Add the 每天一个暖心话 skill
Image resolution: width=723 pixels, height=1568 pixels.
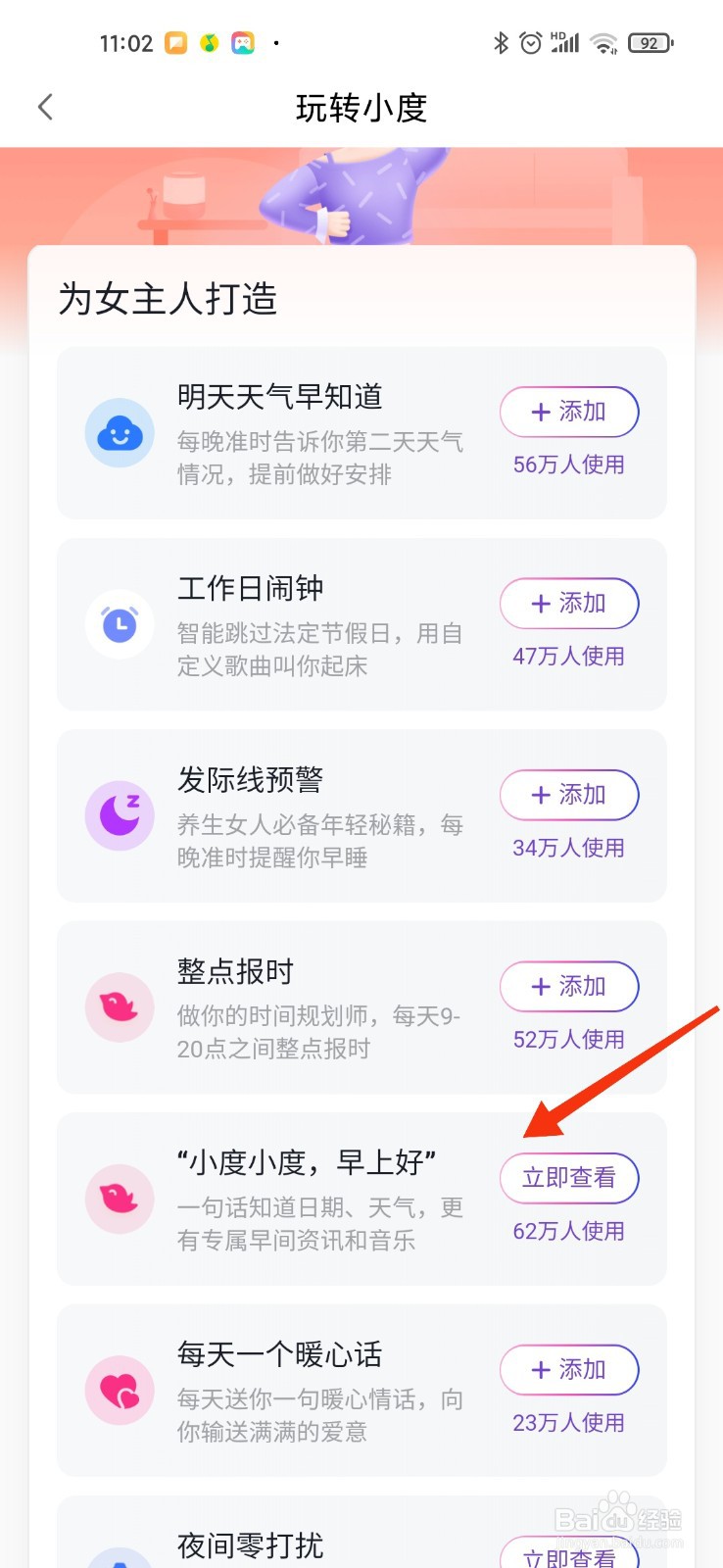[x=569, y=1370]
